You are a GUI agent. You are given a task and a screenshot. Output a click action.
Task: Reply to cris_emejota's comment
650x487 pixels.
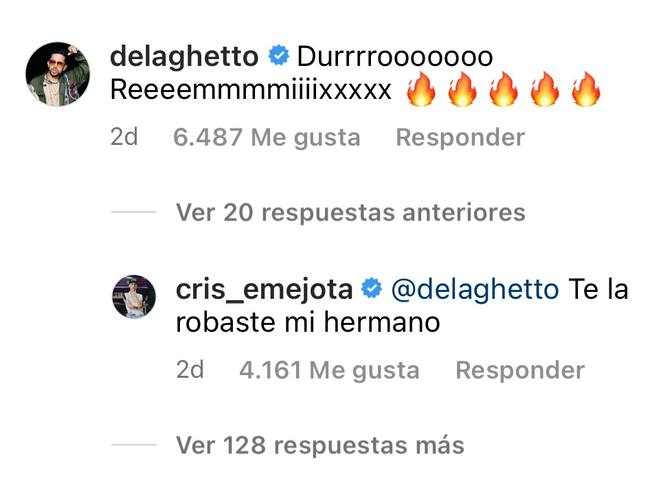click(520, 370)
